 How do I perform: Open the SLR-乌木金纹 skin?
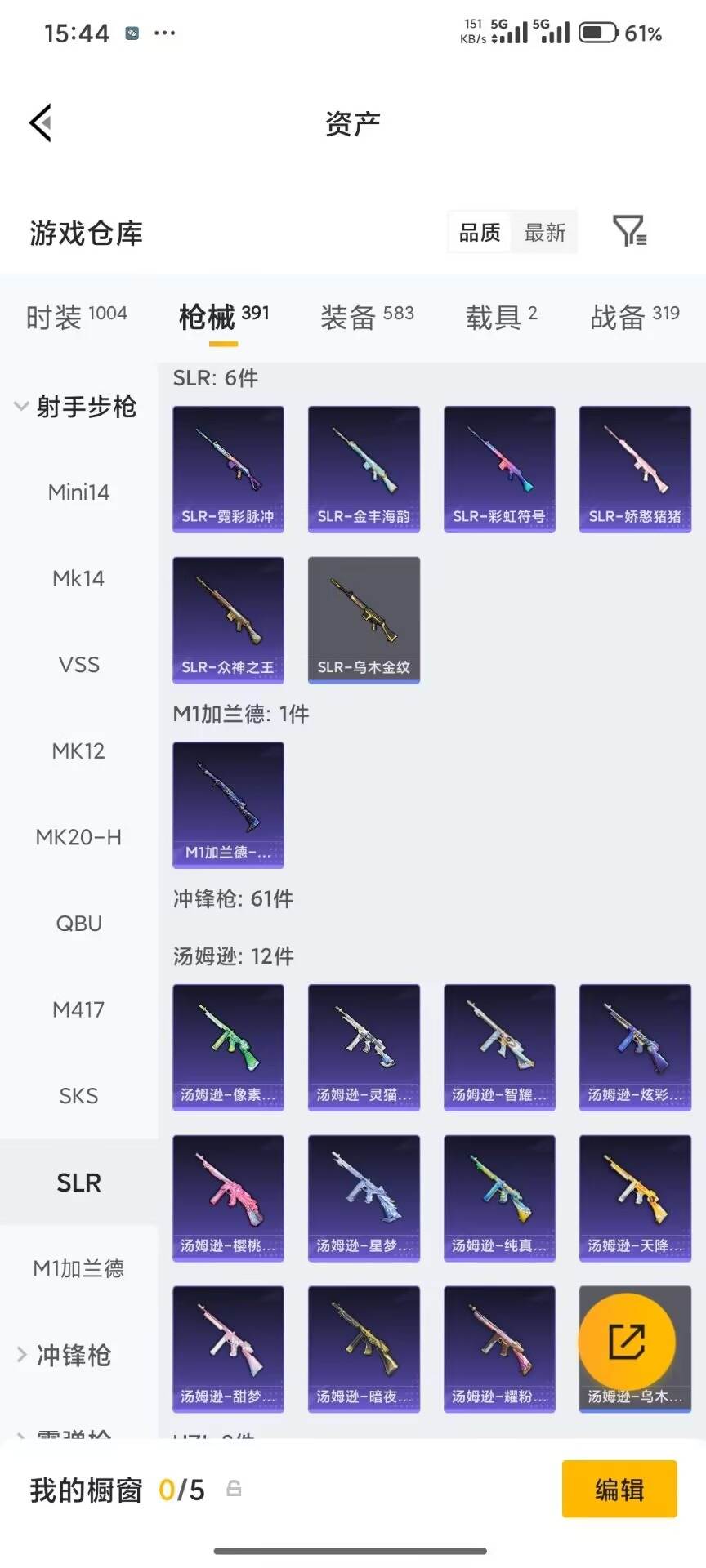pyautogui.click(x=364, y=620)
